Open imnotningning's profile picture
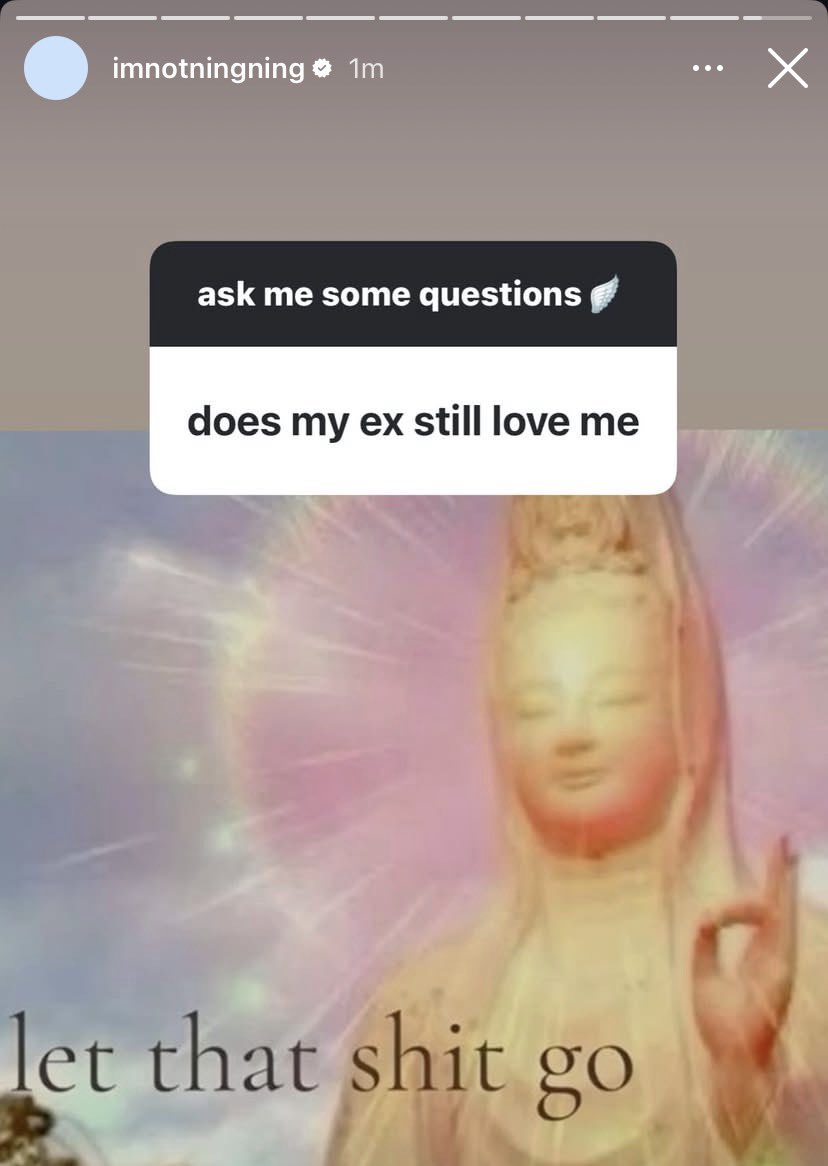 [56, 68]
